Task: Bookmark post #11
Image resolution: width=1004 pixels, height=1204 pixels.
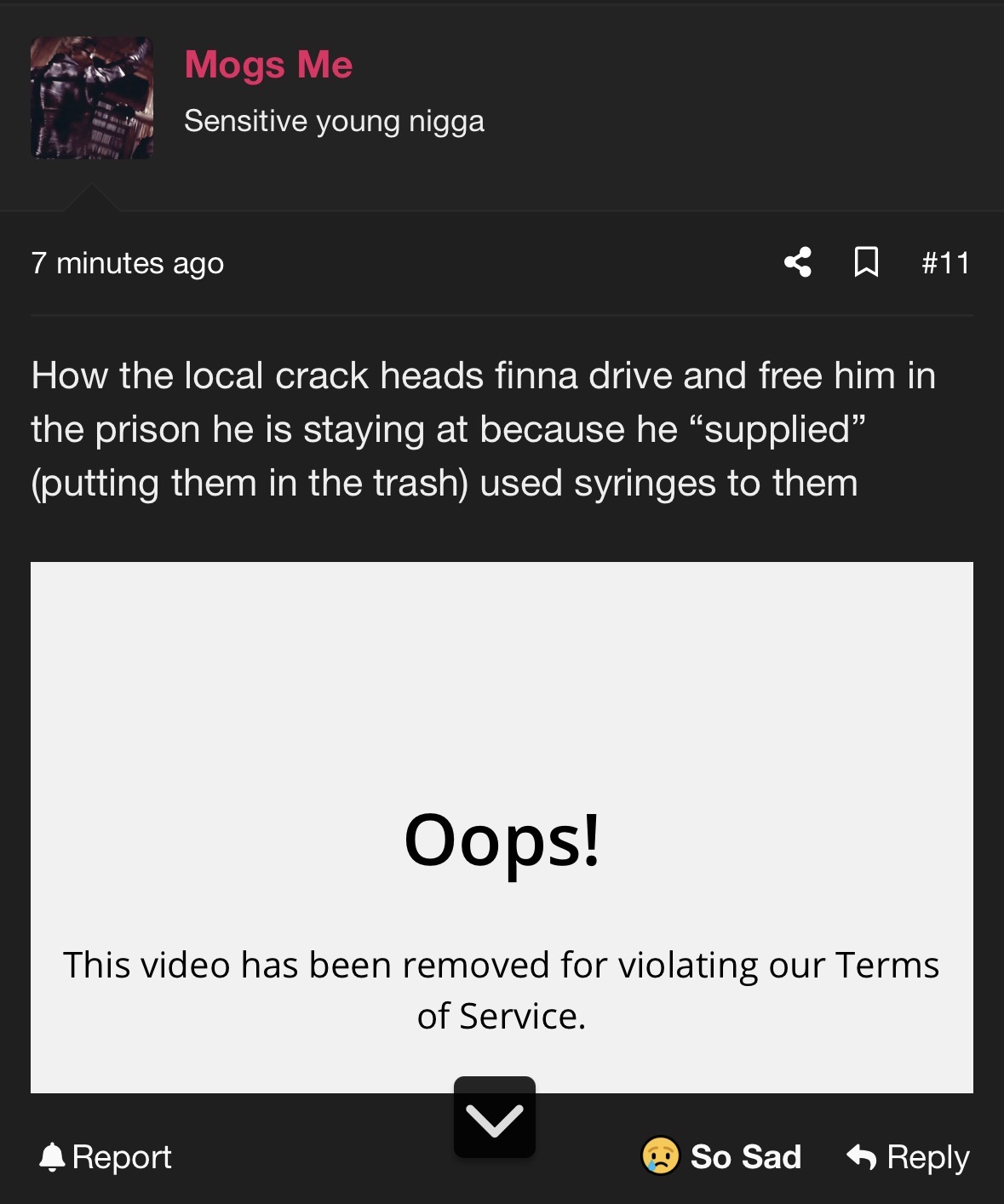Action: (866, 262)
